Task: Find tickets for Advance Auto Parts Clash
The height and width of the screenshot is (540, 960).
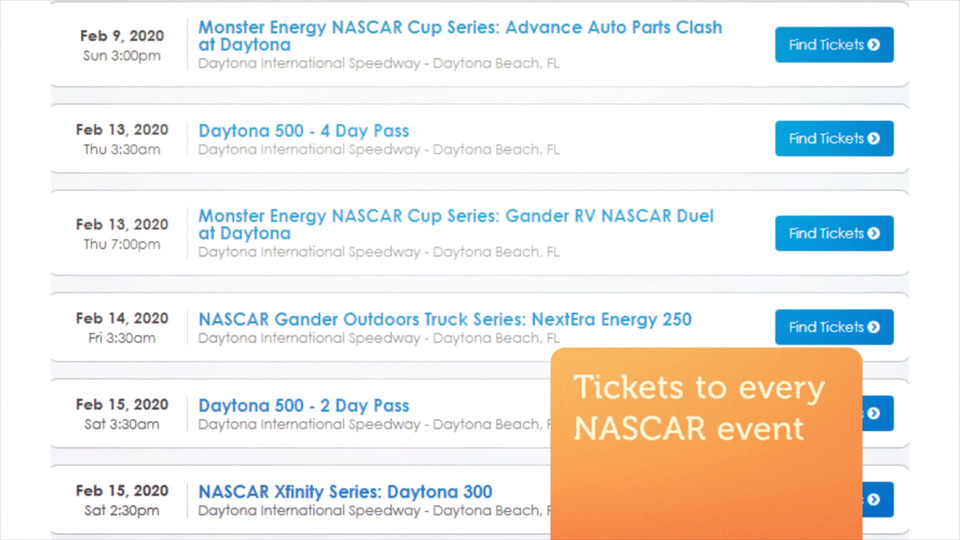Action: click(x=834, y=45)
